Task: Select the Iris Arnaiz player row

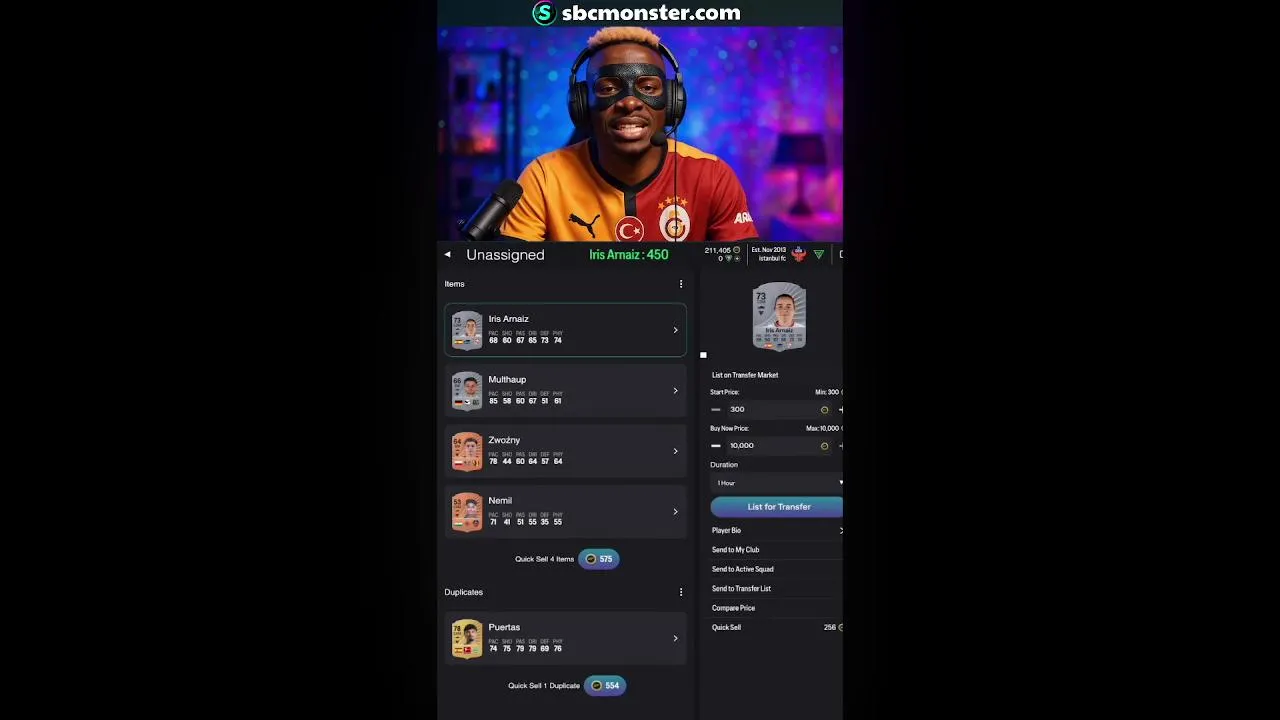Action: (565, 330)
